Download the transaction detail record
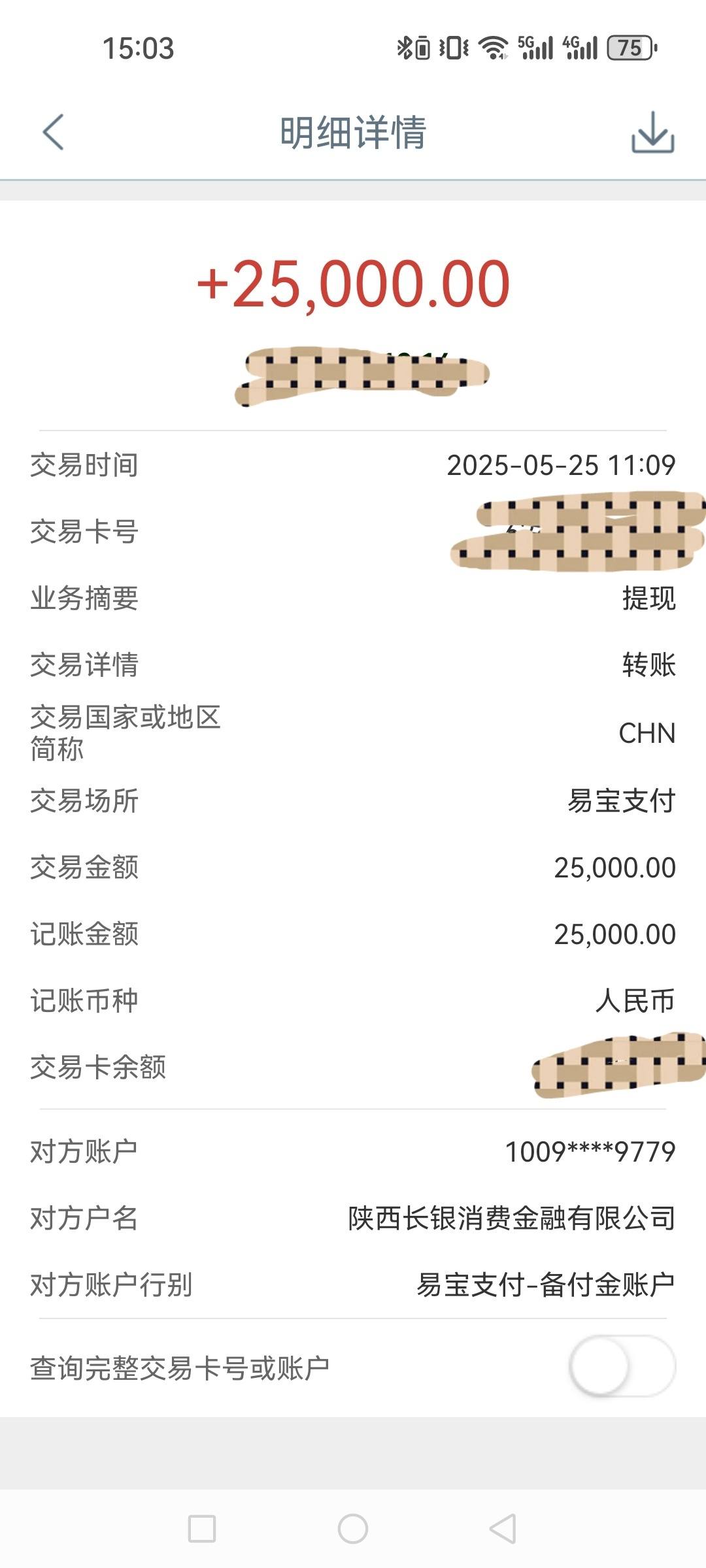Viewport: 706px width, 1568px height. (x=652, y=133)
